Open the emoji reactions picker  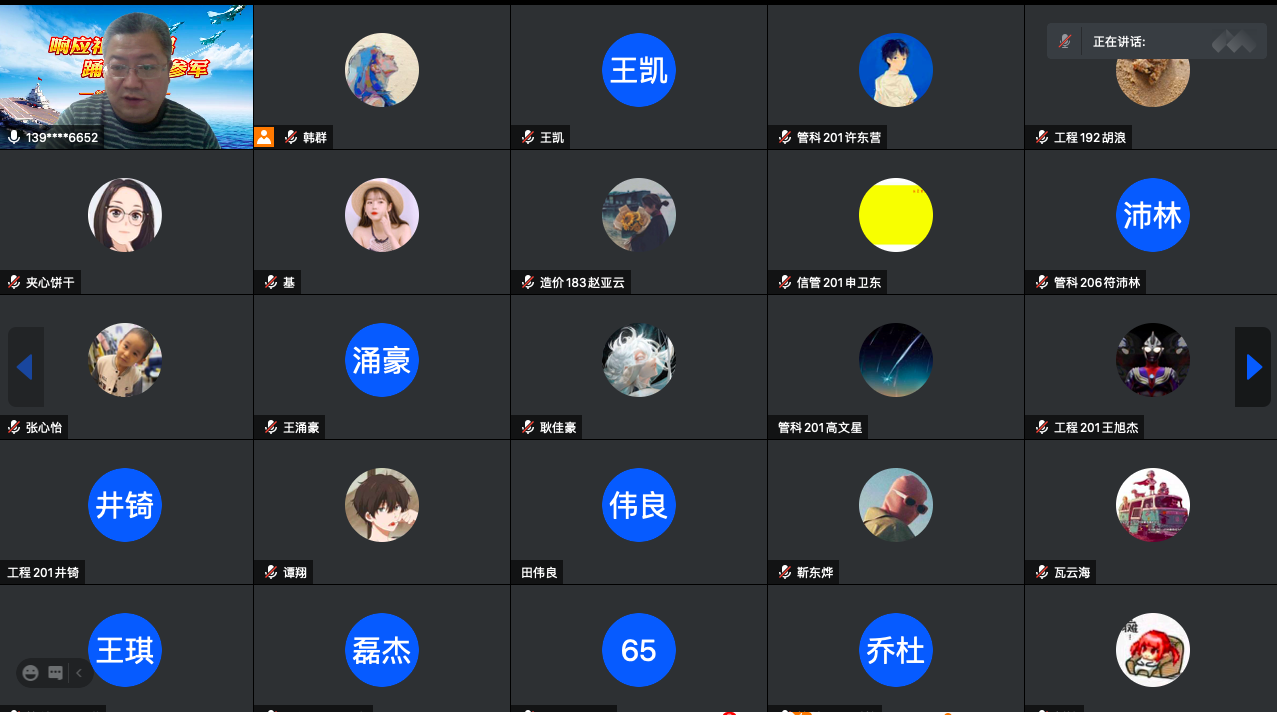coord(31,673)
